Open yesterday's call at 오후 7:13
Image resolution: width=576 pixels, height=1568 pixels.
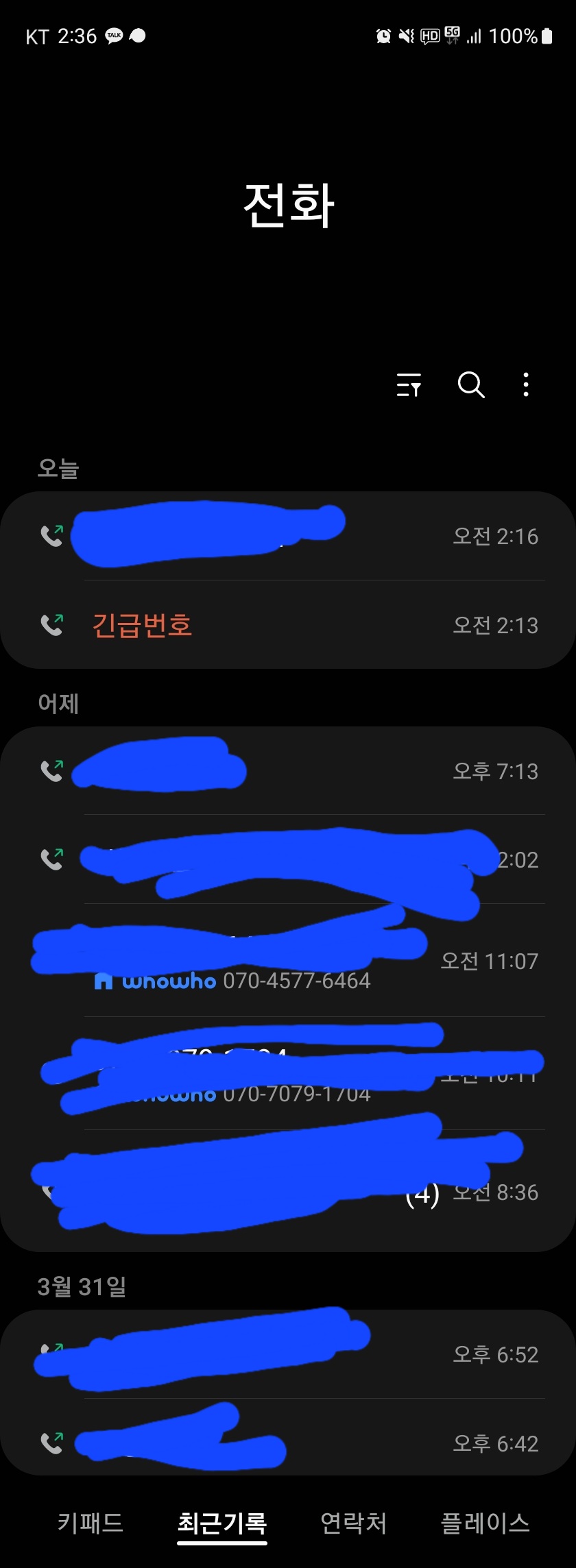[288, 771]
